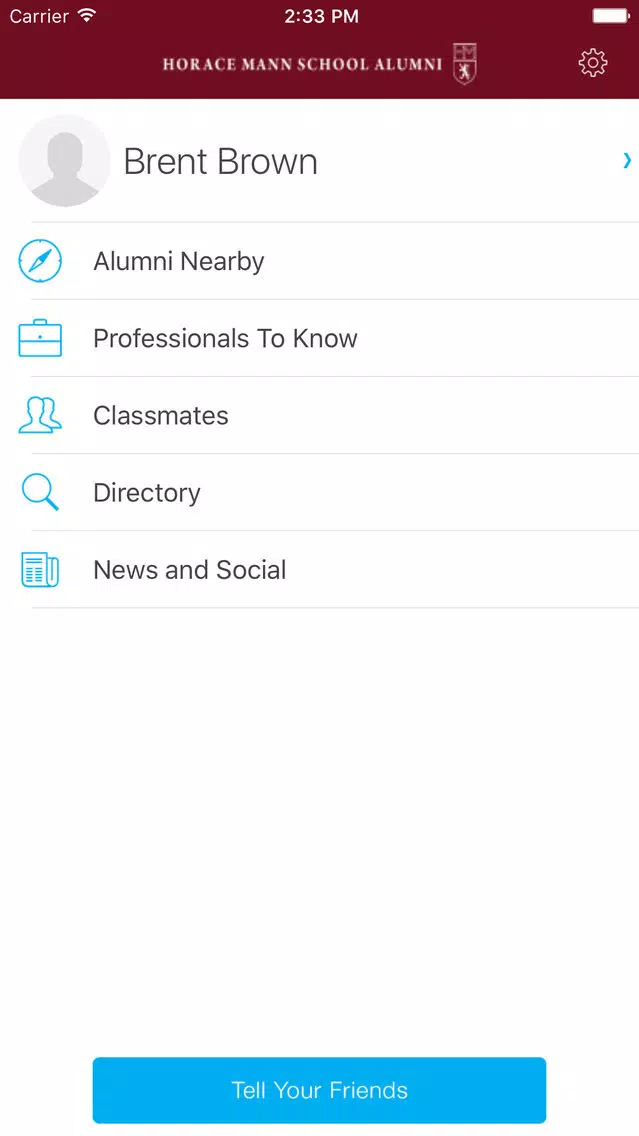Open the Directory
The image size is (639, 1136).
[320, 493]
